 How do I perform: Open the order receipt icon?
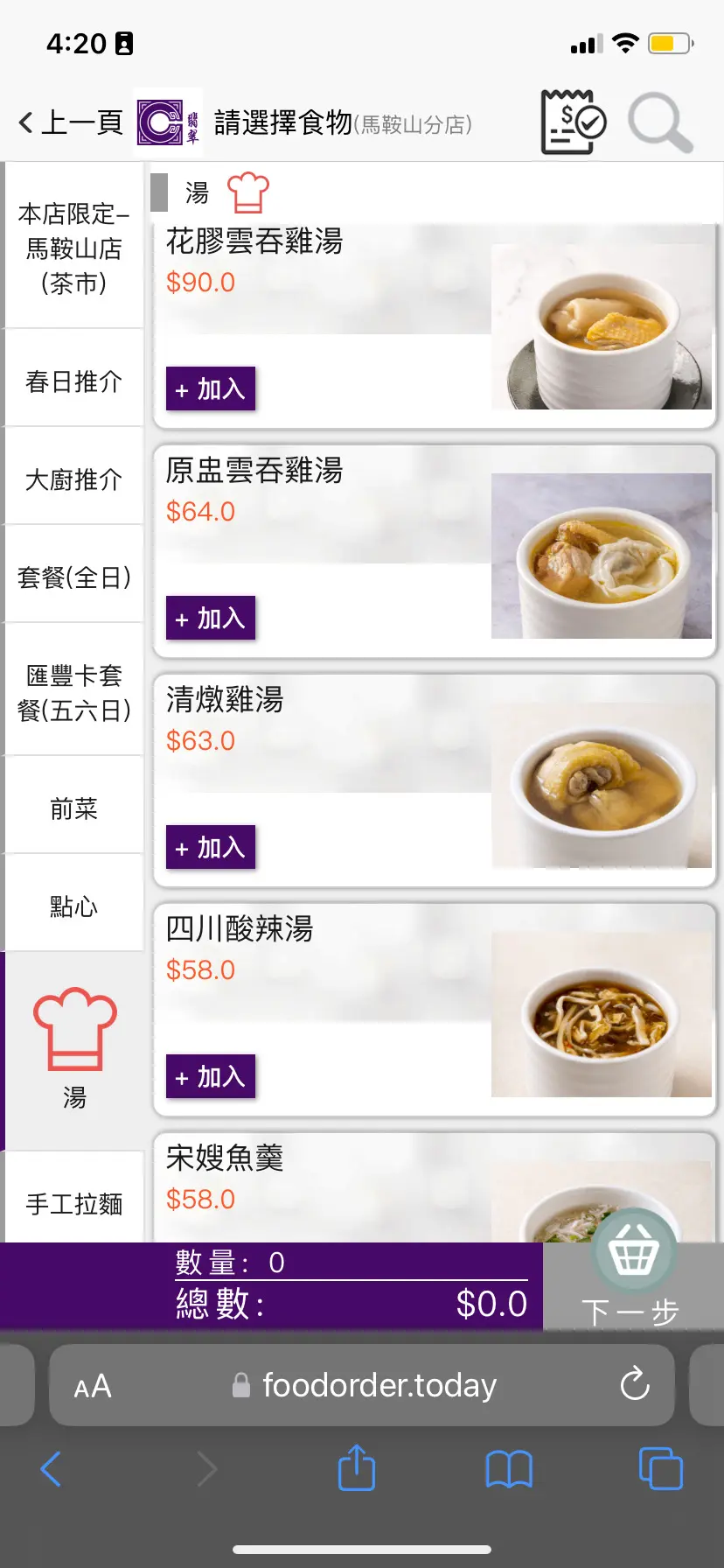(x=573, y=122)
